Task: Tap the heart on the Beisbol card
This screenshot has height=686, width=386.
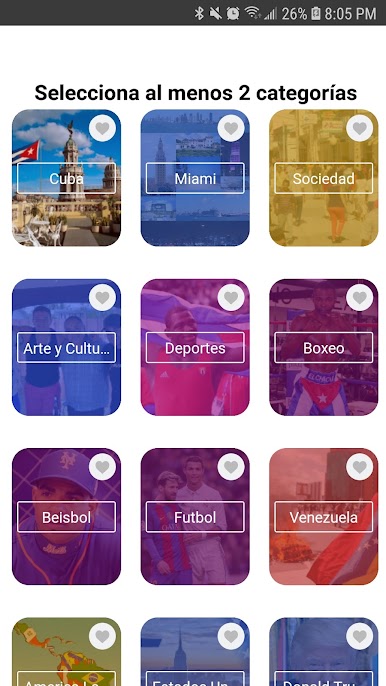Action: click(102, 467)
